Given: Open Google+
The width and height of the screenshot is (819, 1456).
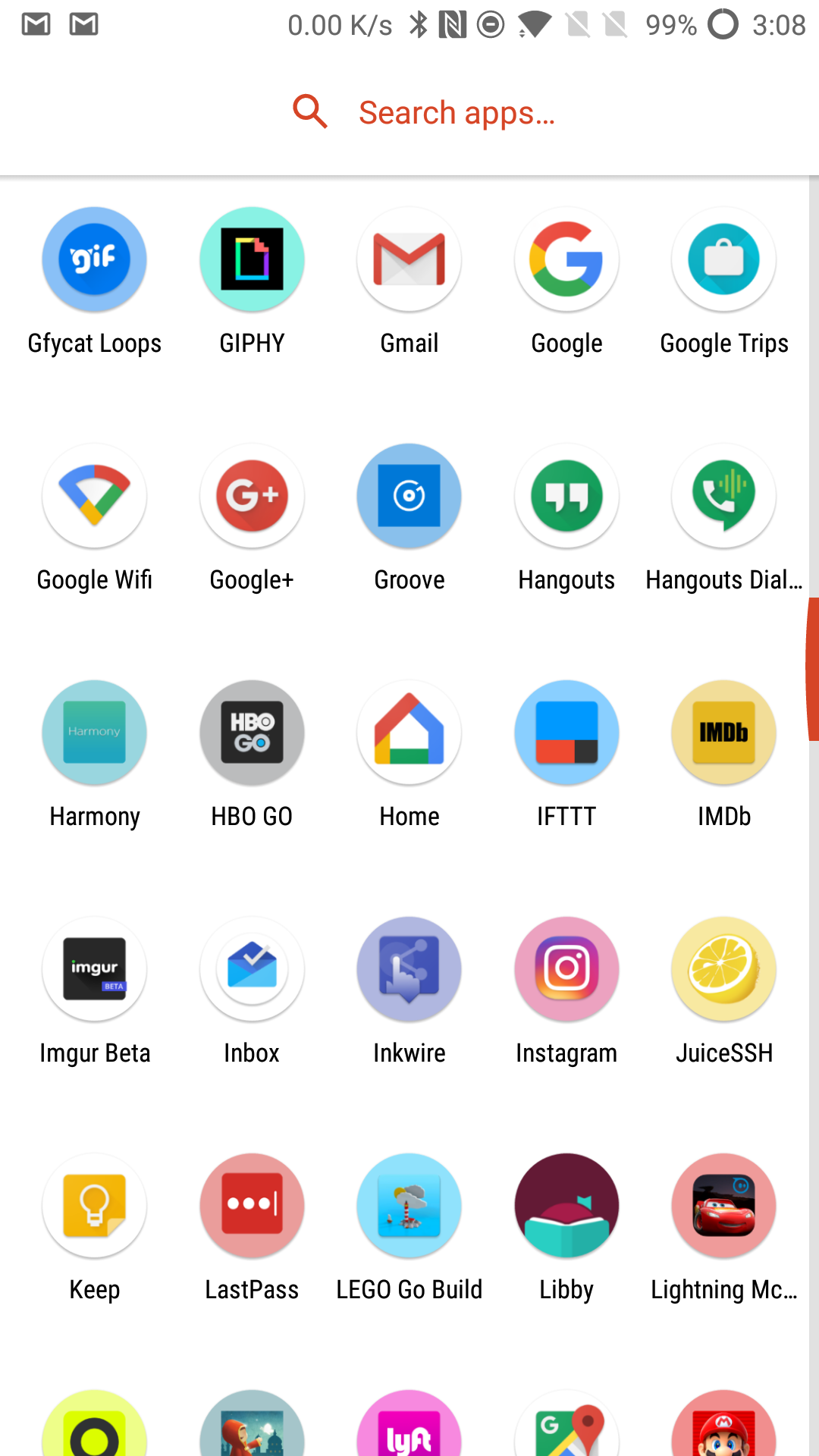Looking at the screenshot, I should pos(252,495).
